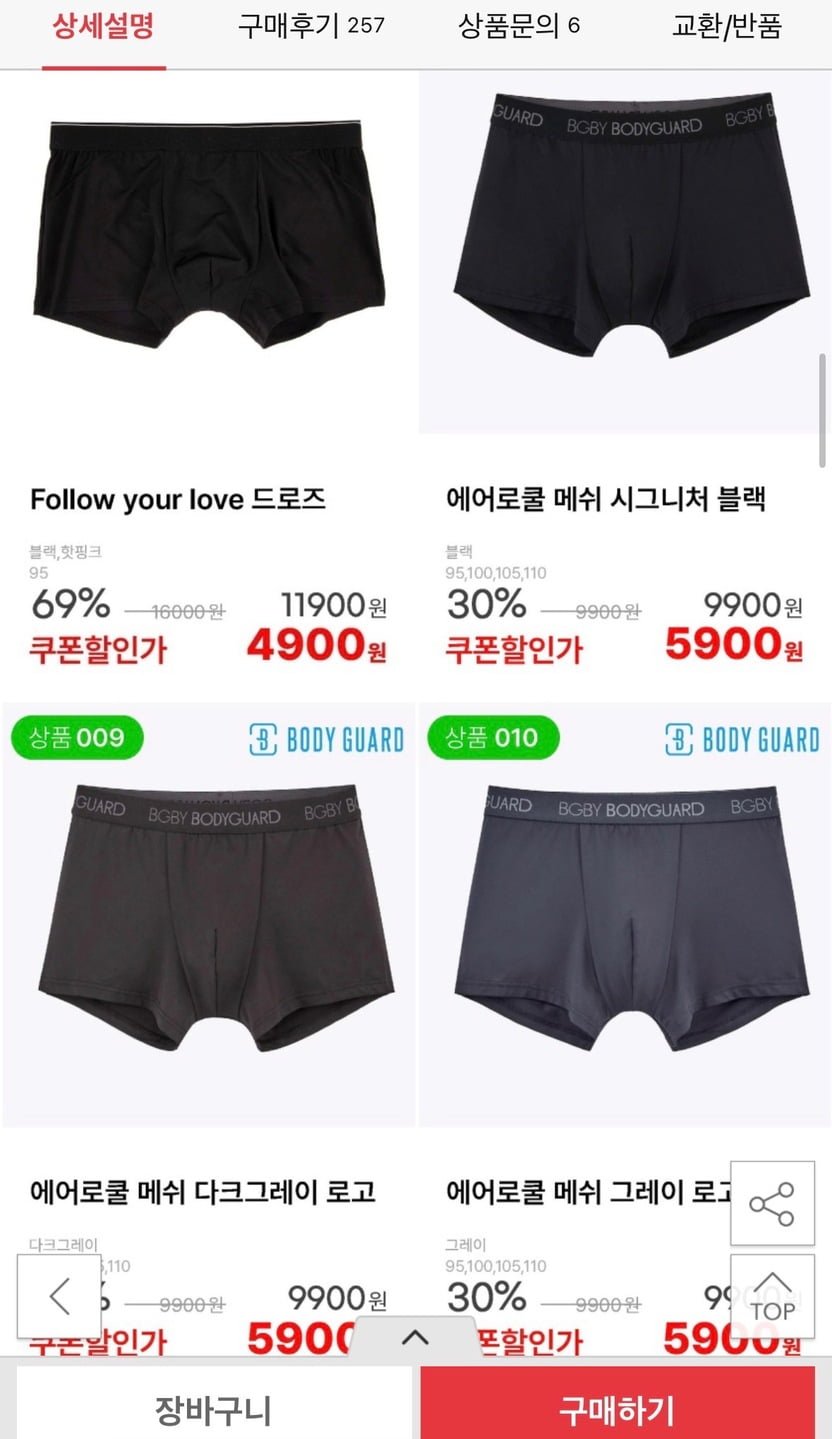Go back with the left arrow button
Viewport: 832px width, 1439px height.
59,1296
